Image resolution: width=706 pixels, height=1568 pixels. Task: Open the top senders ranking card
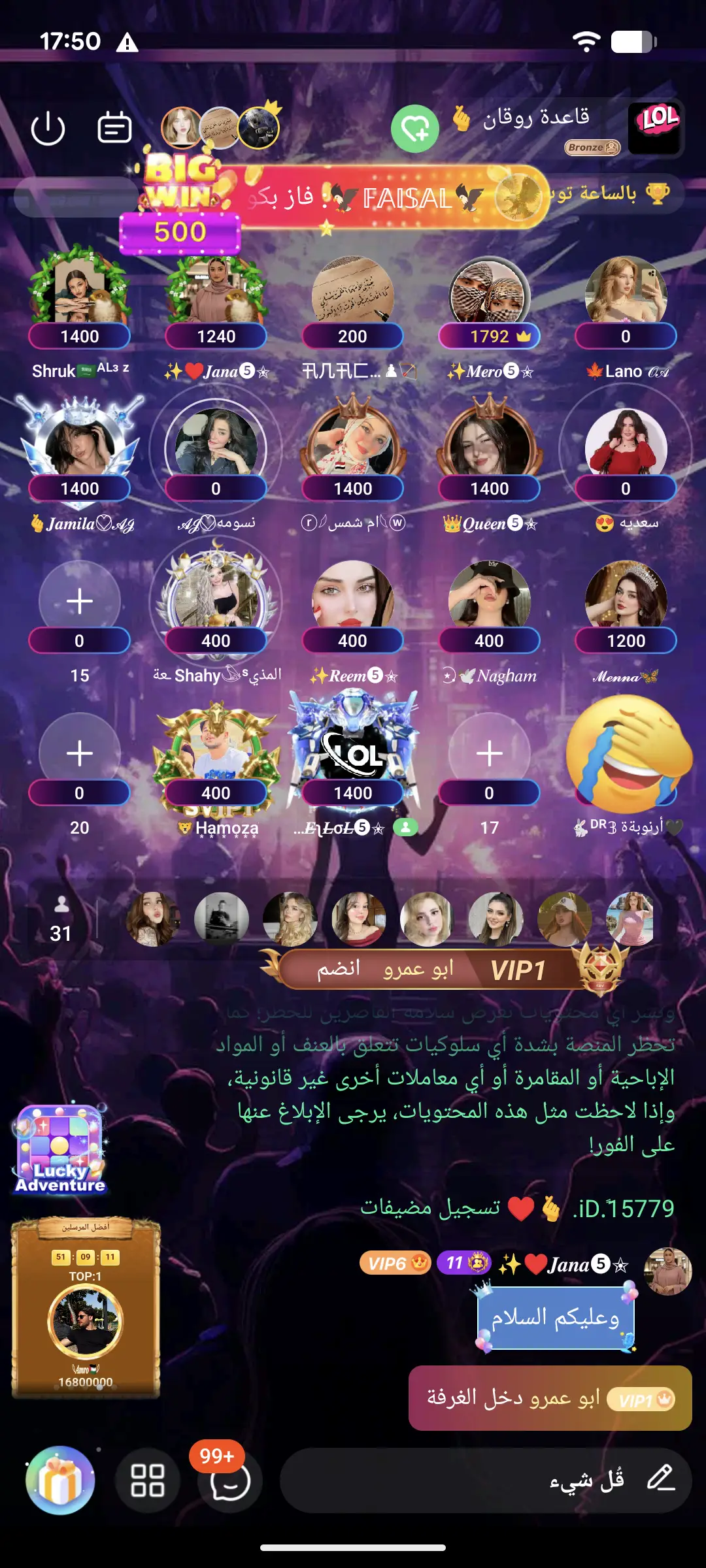point(86,1307)
